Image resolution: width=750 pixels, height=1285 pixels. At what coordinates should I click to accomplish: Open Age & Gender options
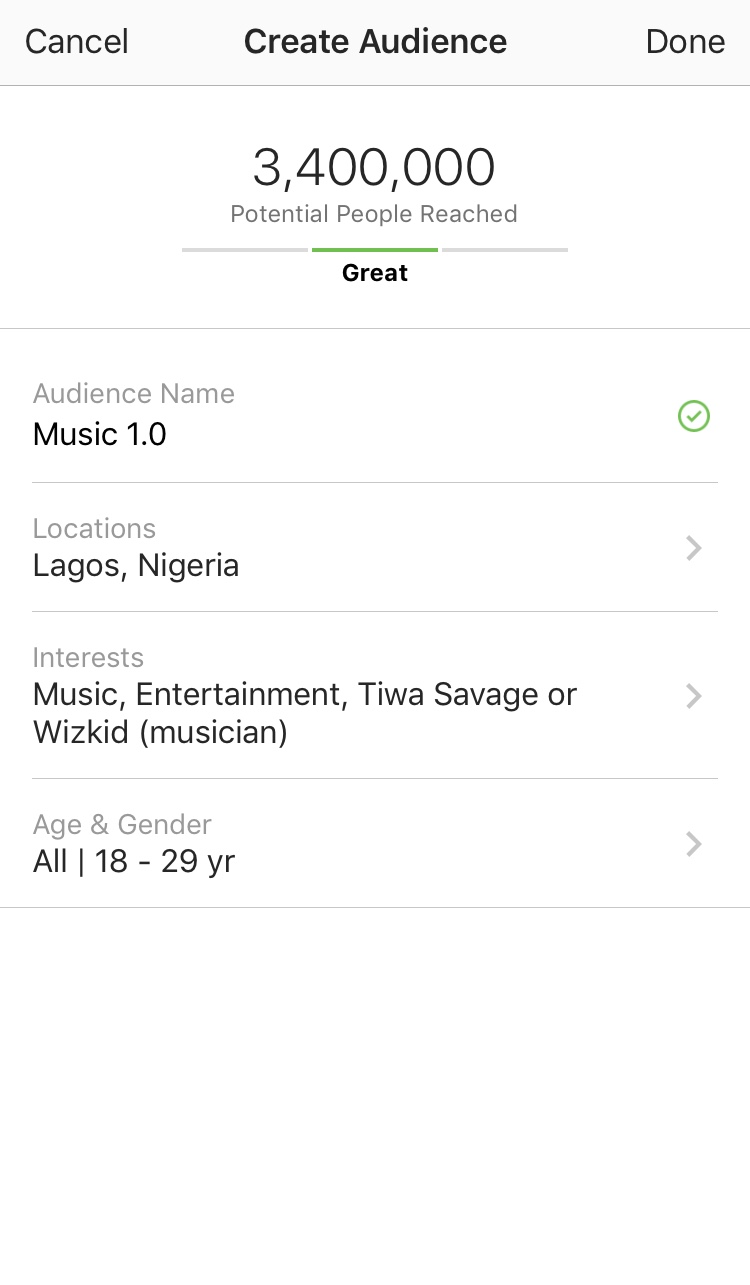[x=374, y=844]
